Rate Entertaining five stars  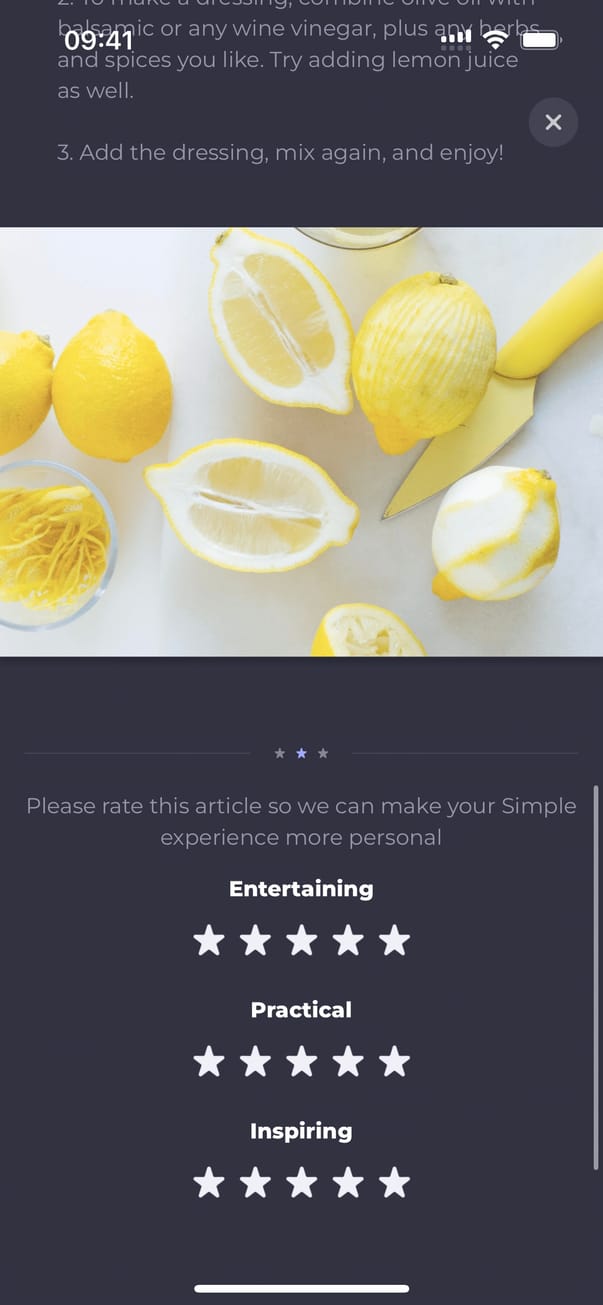tap(394, 940)
